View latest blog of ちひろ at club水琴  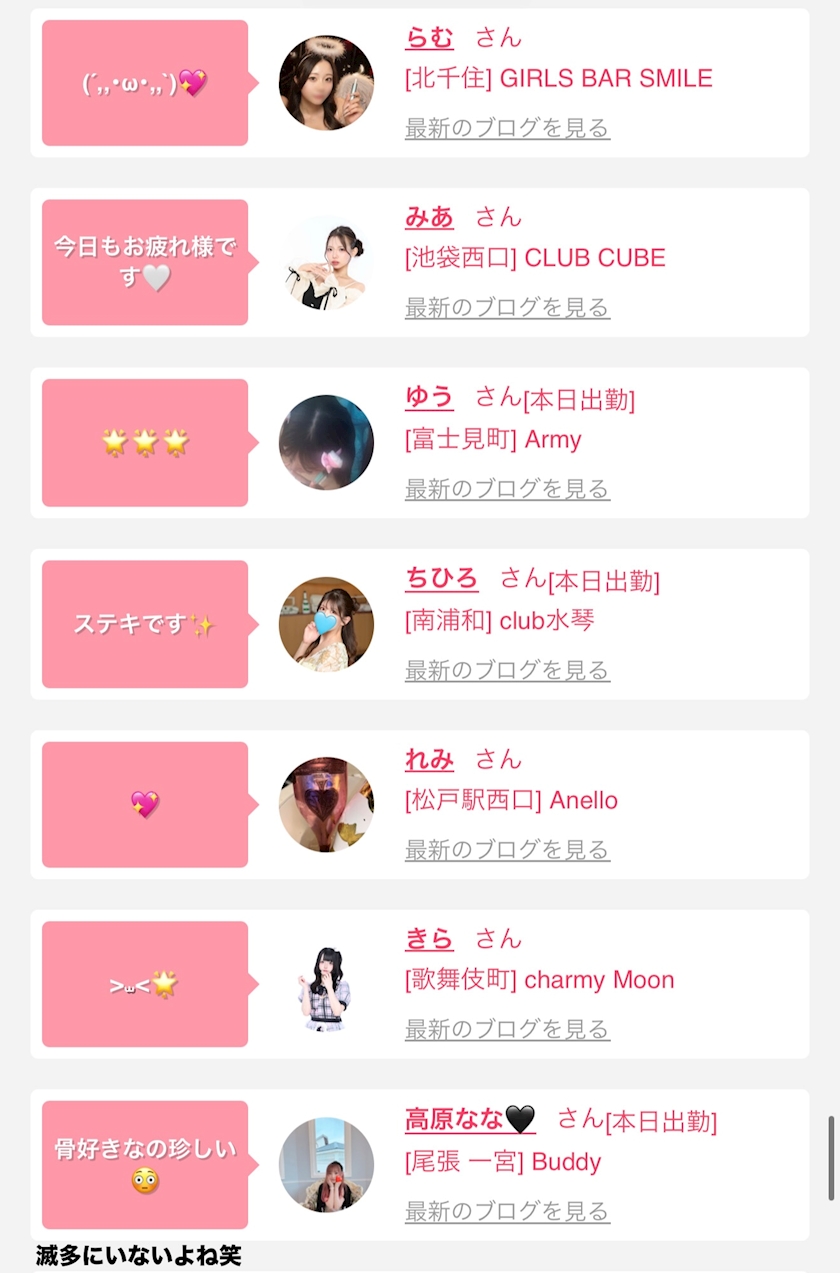507,670
